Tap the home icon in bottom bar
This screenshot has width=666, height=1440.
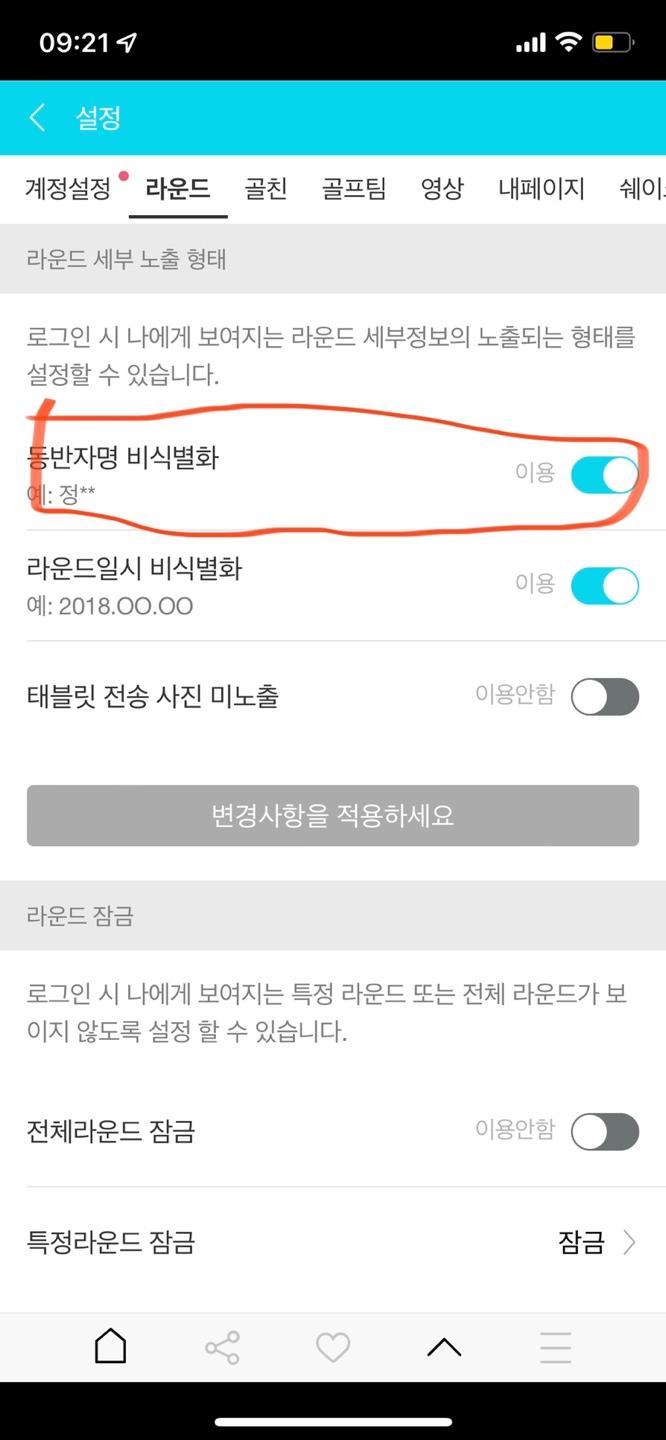pos(110,1347)
